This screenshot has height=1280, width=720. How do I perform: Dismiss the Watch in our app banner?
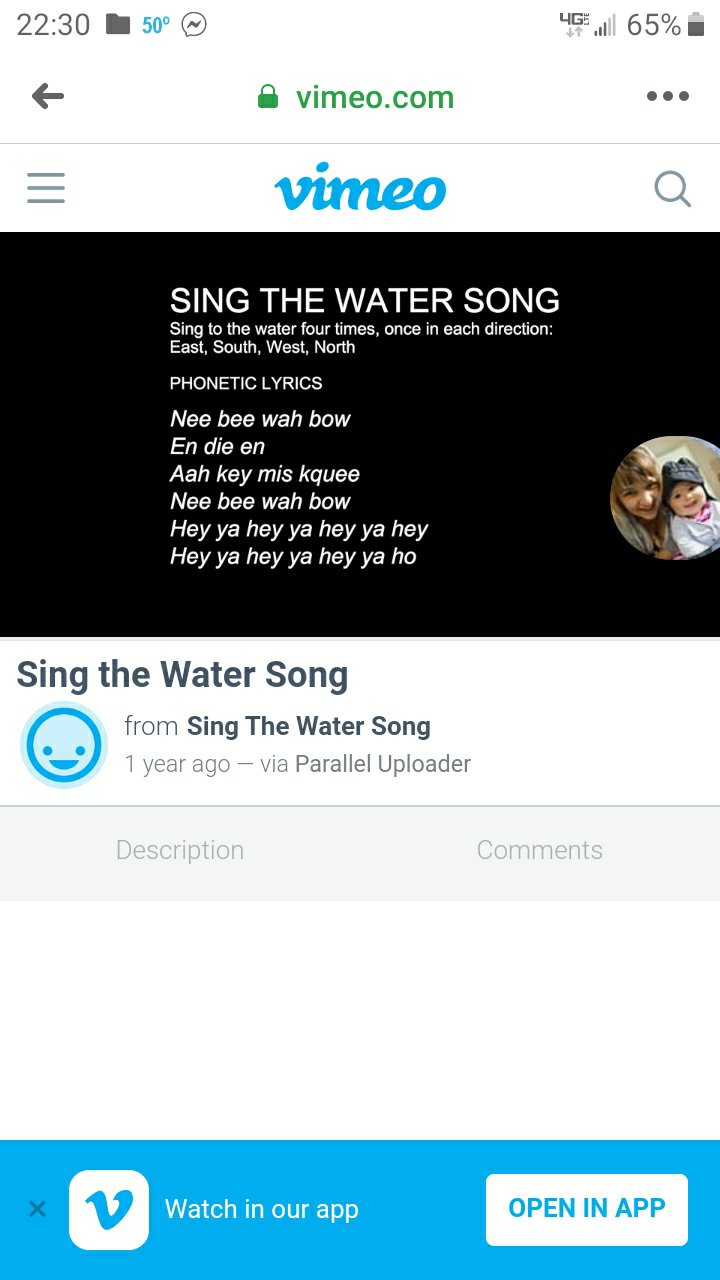[x=37, y=1209]
